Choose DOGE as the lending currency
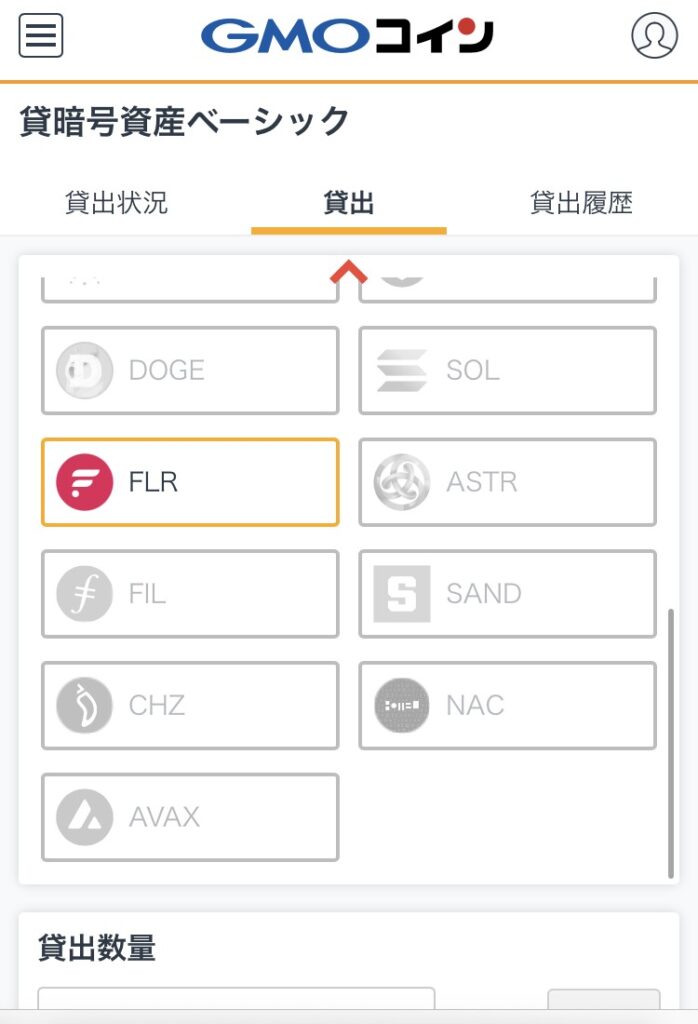 [x=190, y=370]
